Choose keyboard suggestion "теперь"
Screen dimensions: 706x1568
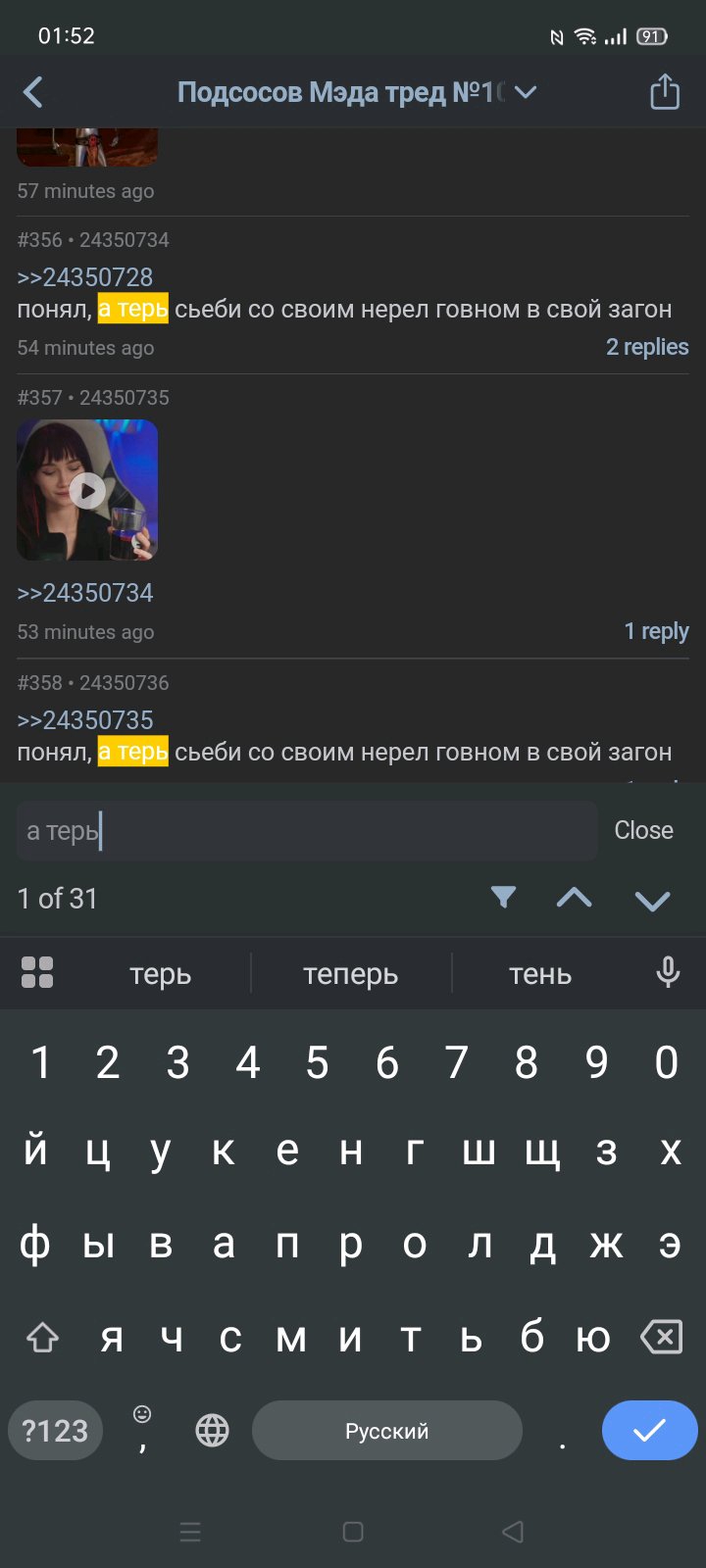tap(350, 974)
